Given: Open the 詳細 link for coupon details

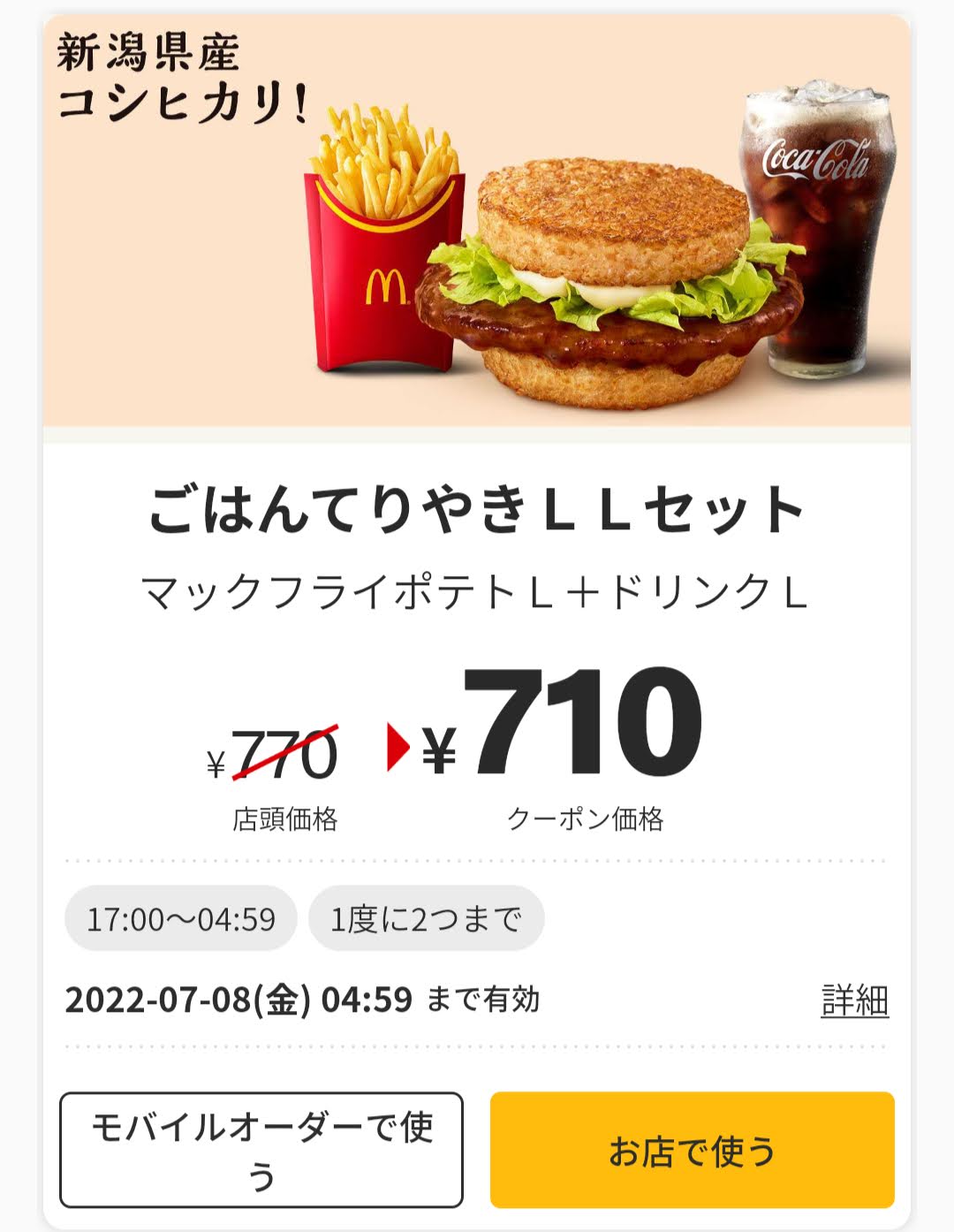Looking at the screenshot, I should tap(853, 1000).
